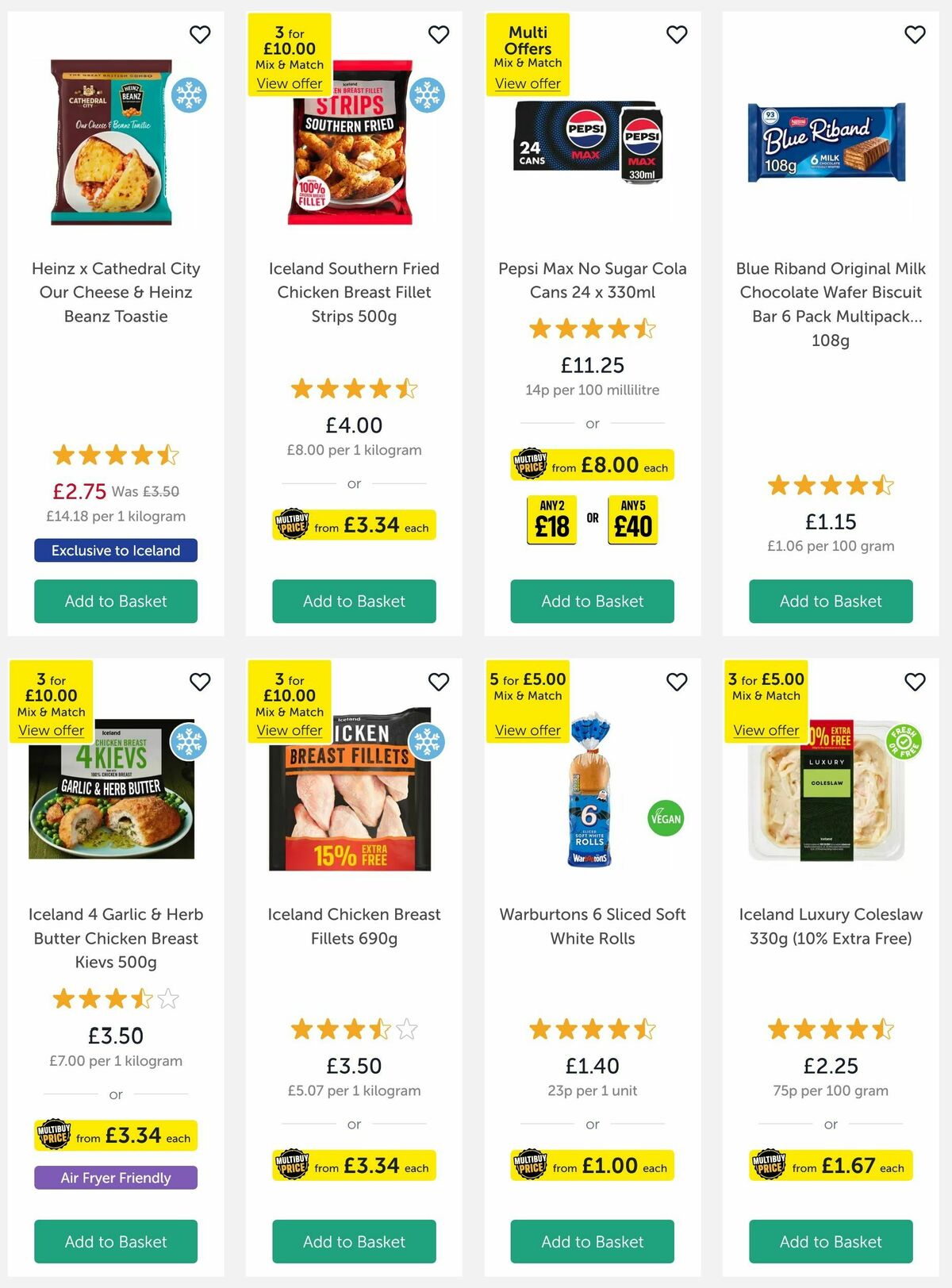Add Blue Riband wafer bars to basket
Screen dimensions: 952x1288
(831, 601)
